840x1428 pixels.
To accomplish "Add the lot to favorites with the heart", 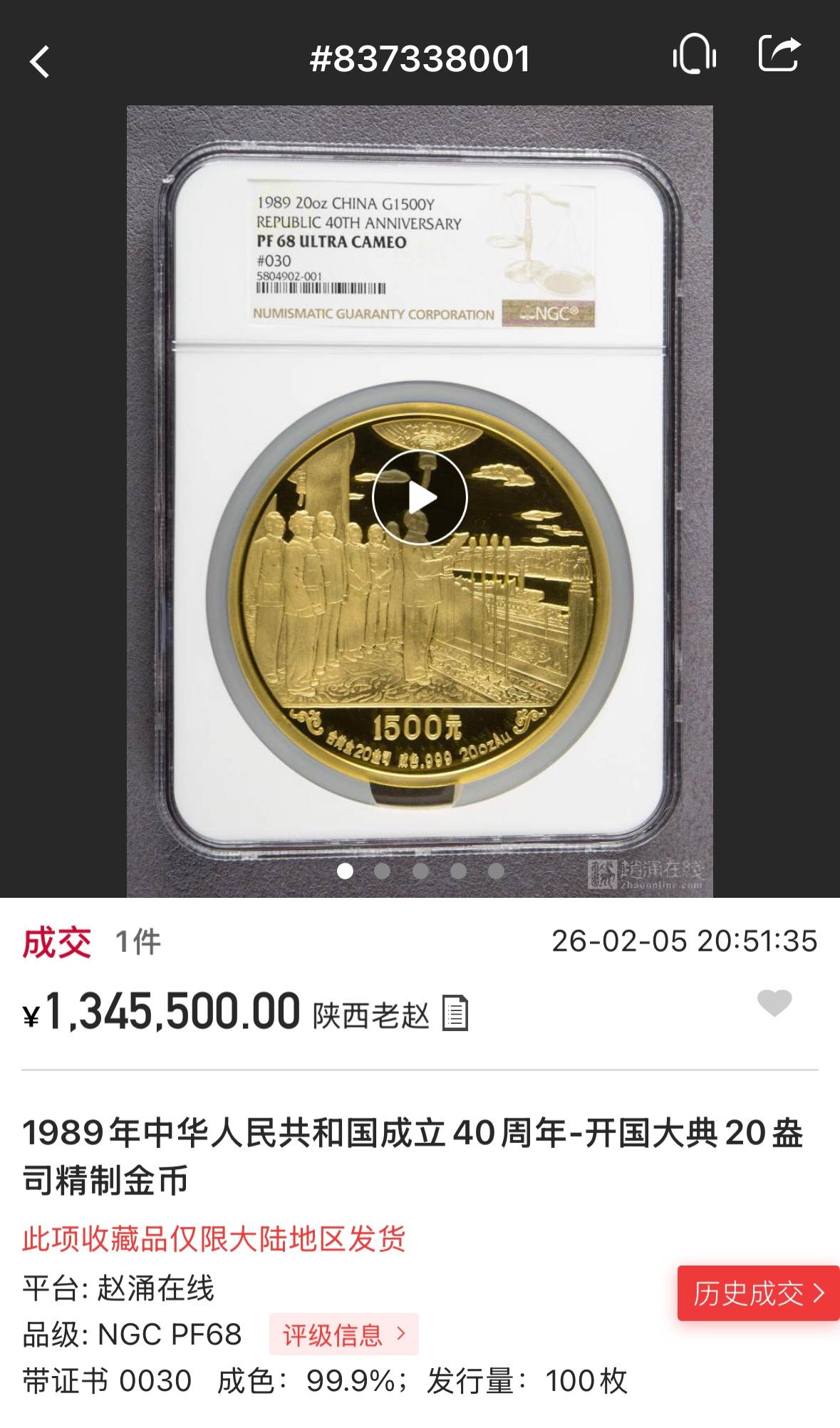I will pyautogui.click(x=774, y=1003).
